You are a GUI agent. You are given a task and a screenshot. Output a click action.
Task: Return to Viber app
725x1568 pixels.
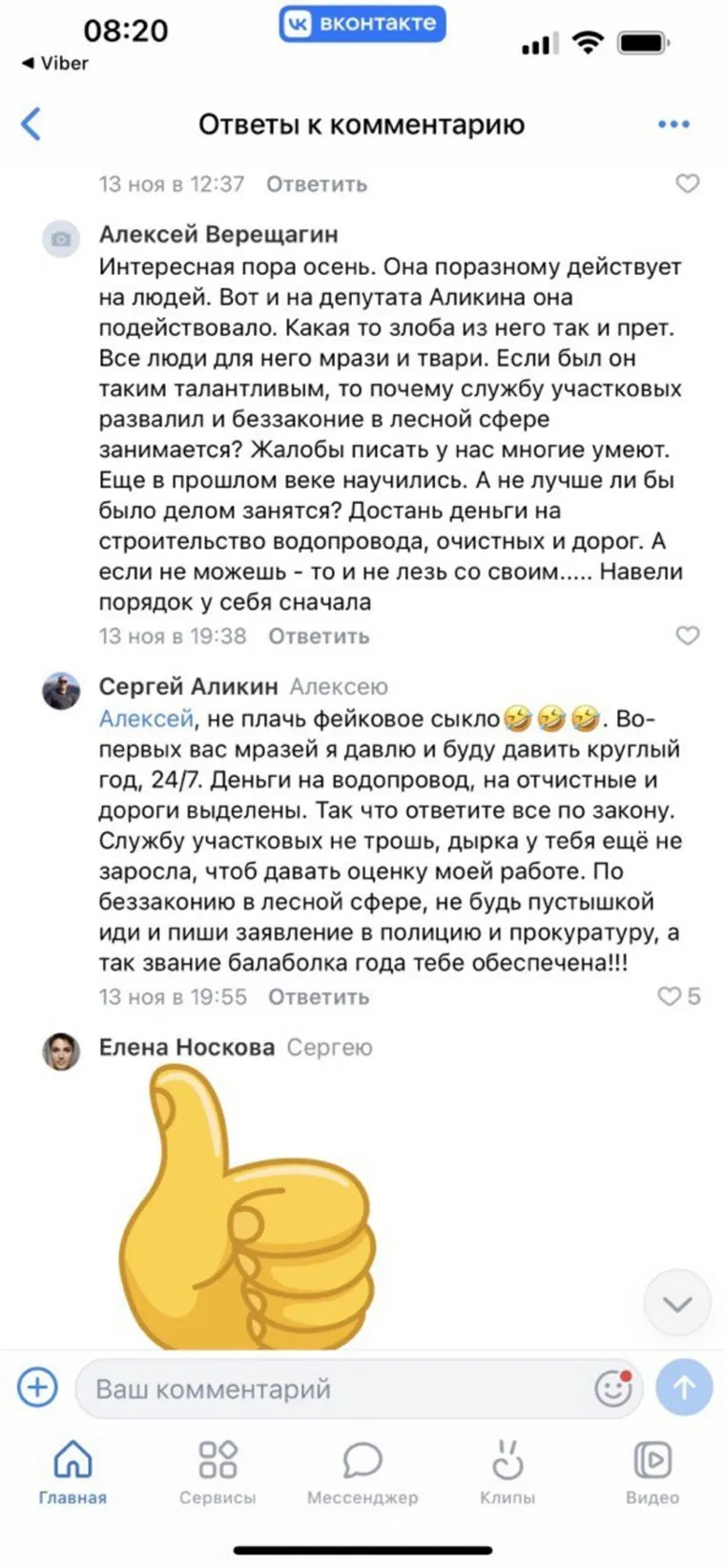click(x=55, y=63)
